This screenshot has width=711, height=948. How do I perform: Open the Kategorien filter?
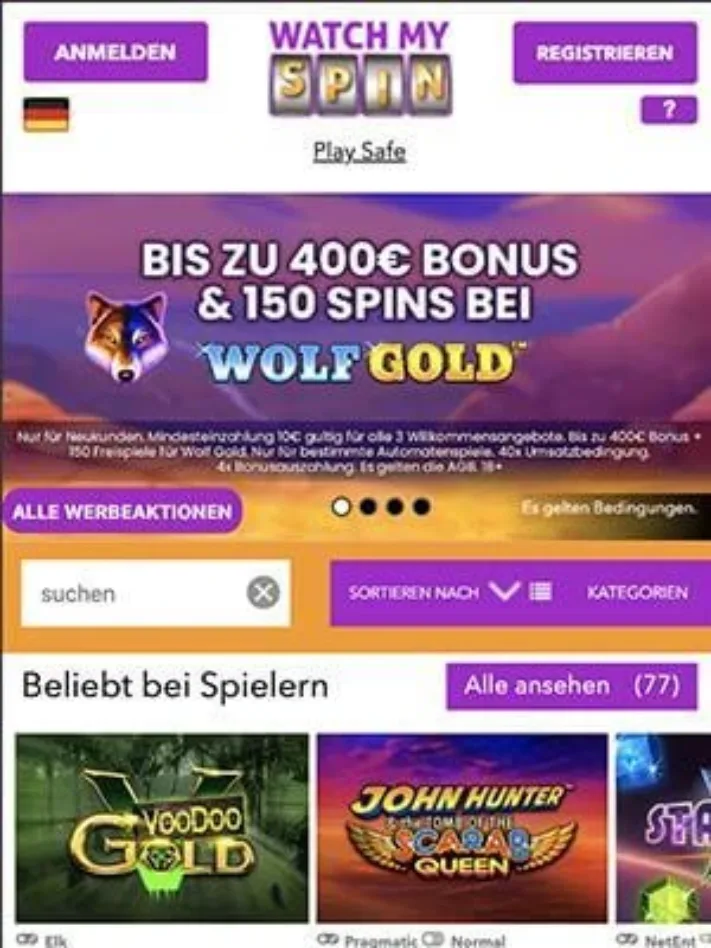[x=637, y=593]
